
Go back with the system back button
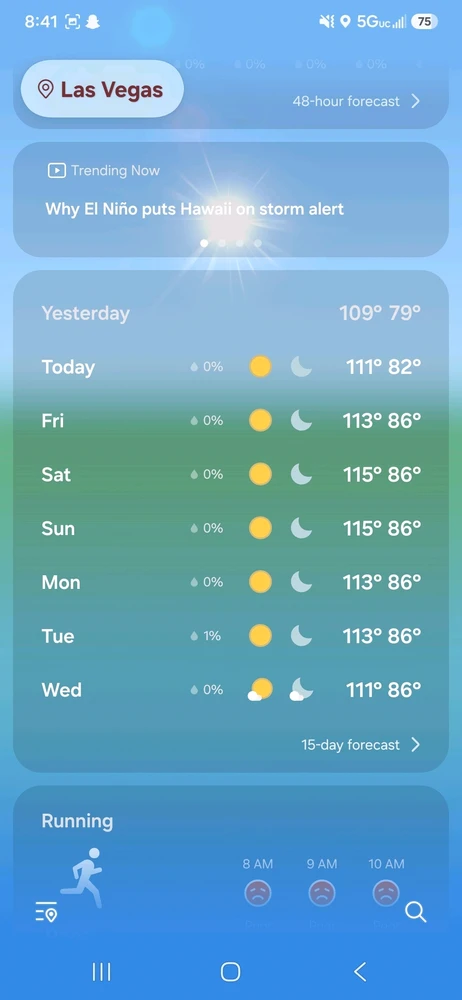coord(360,971)
